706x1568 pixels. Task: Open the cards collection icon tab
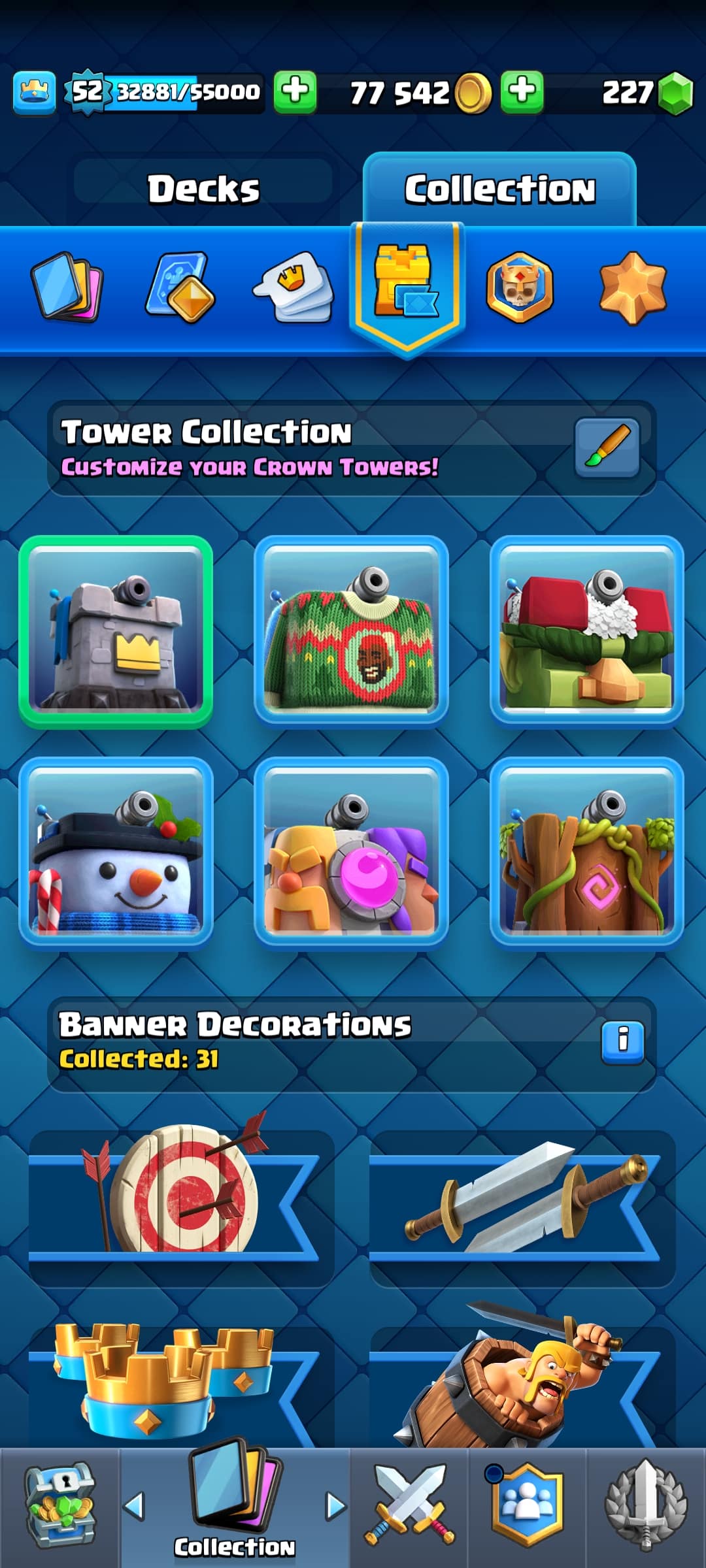click(67, 287)
